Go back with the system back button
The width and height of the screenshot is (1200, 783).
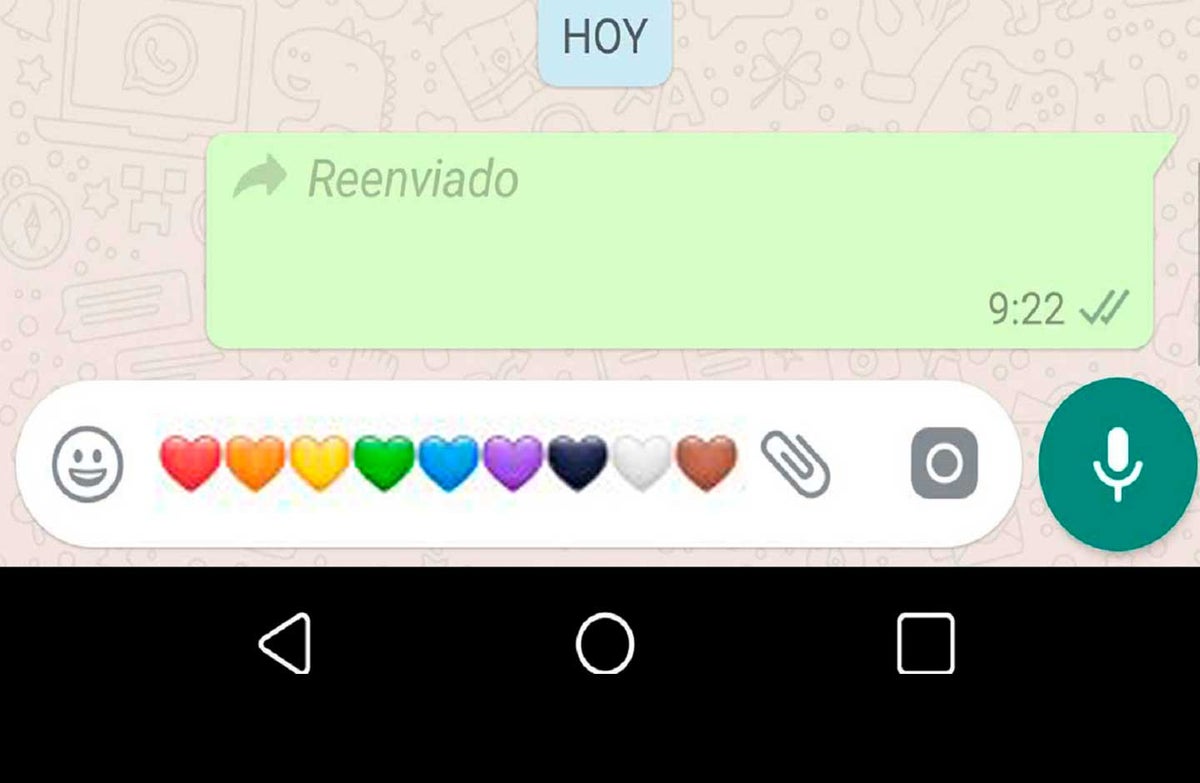[x=286, y=643]
